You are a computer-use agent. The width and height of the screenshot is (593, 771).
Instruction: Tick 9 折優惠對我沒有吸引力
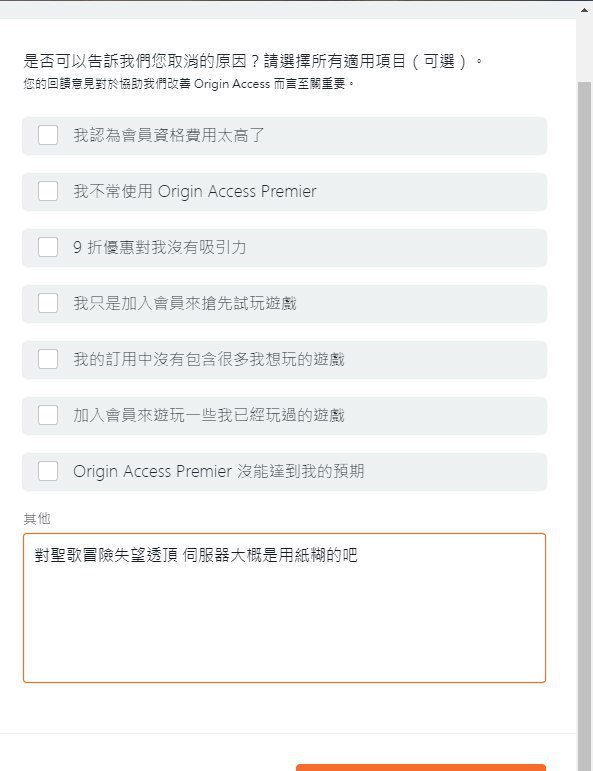coord(48,247)
